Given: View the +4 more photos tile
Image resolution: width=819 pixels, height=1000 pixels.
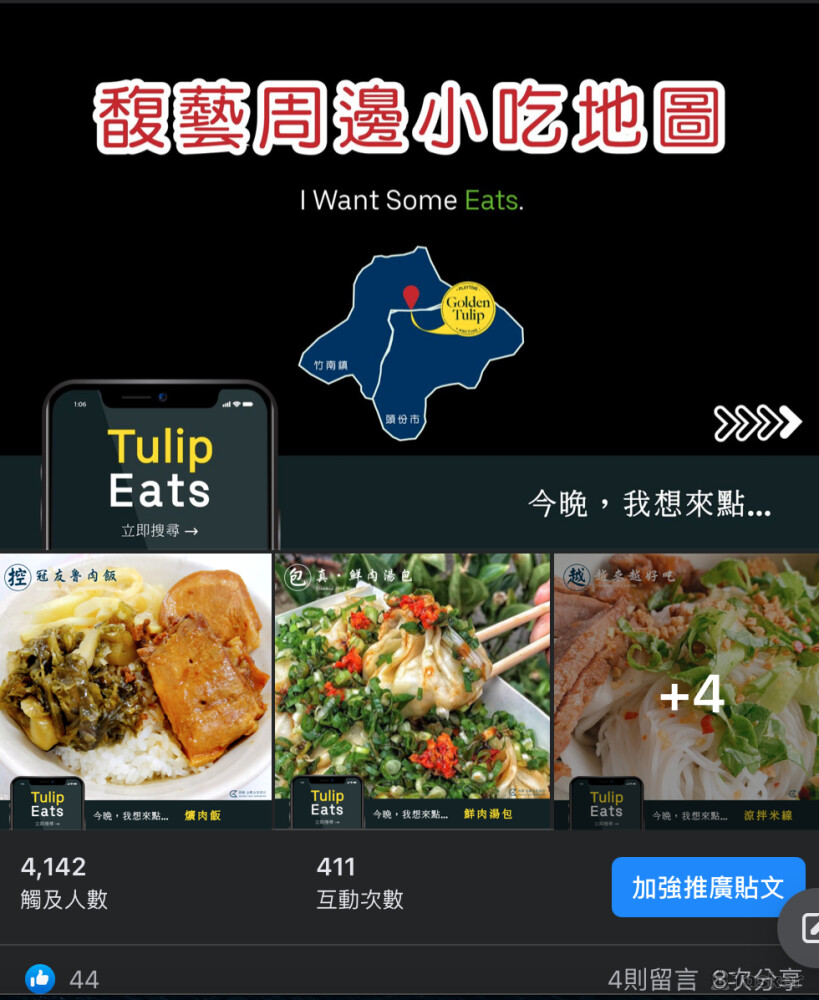Looking at the screenshot, I should 687,692.
